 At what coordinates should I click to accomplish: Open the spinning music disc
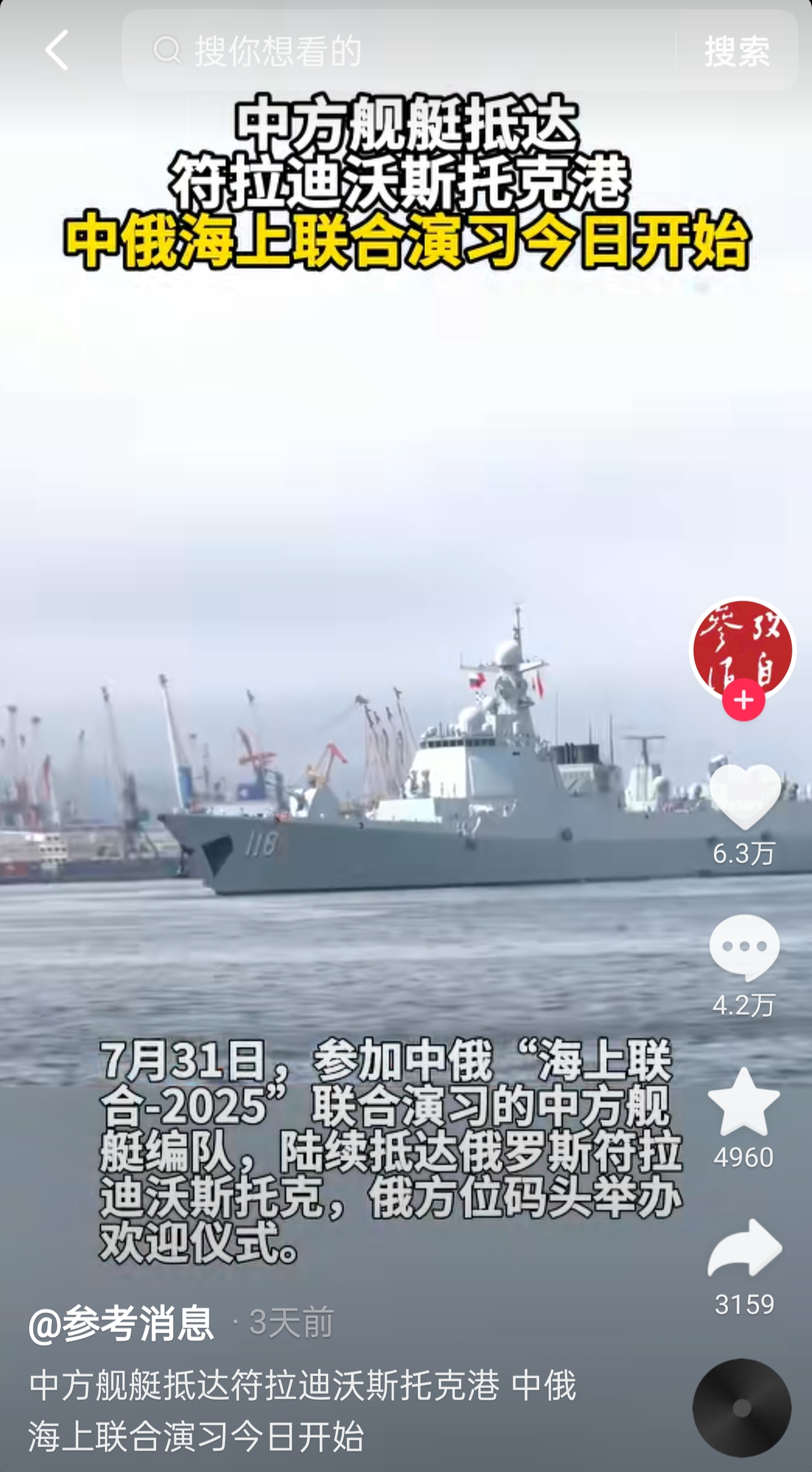tap(742, 1408)
